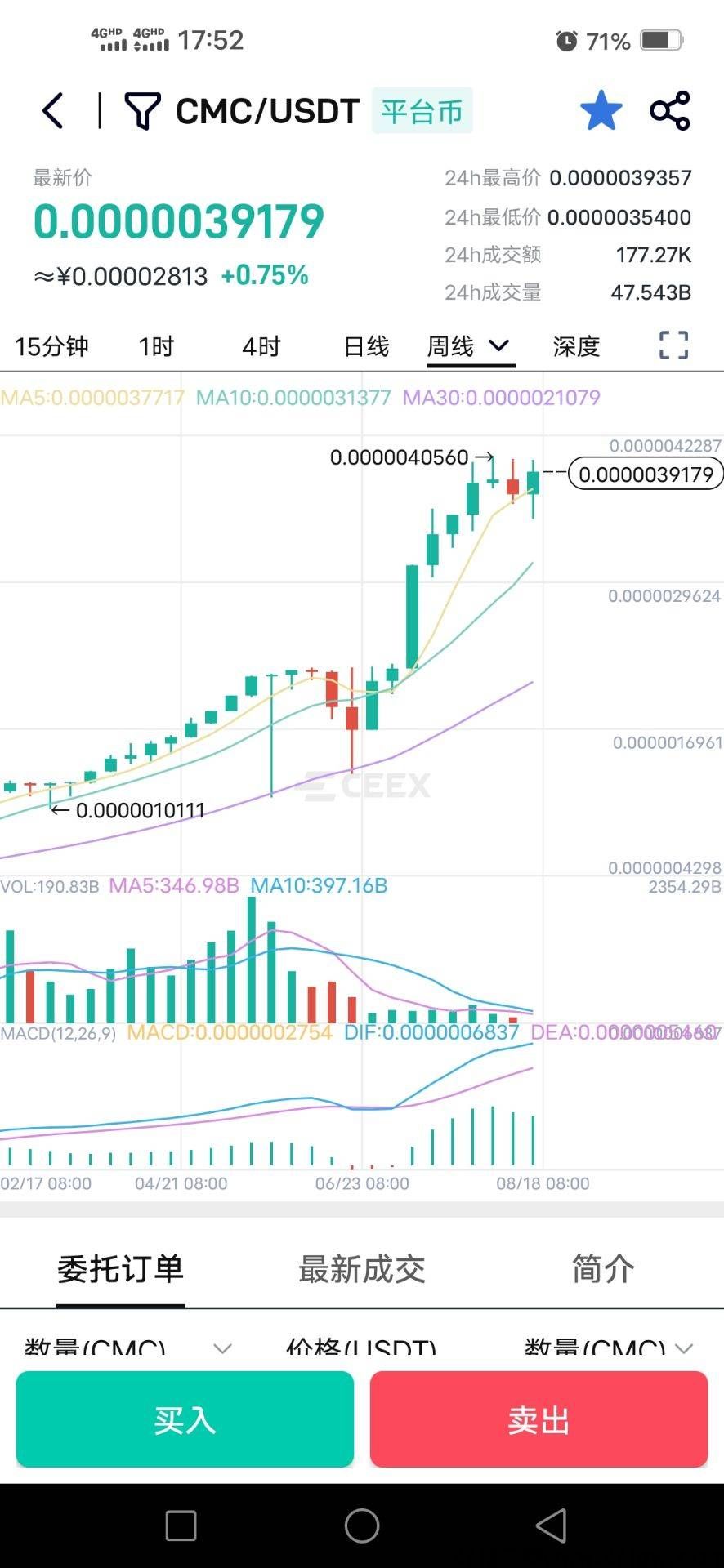Tap the green 买入 buy button
The width and height of the screenshot is (724, 1568).
coord(185,1420)
